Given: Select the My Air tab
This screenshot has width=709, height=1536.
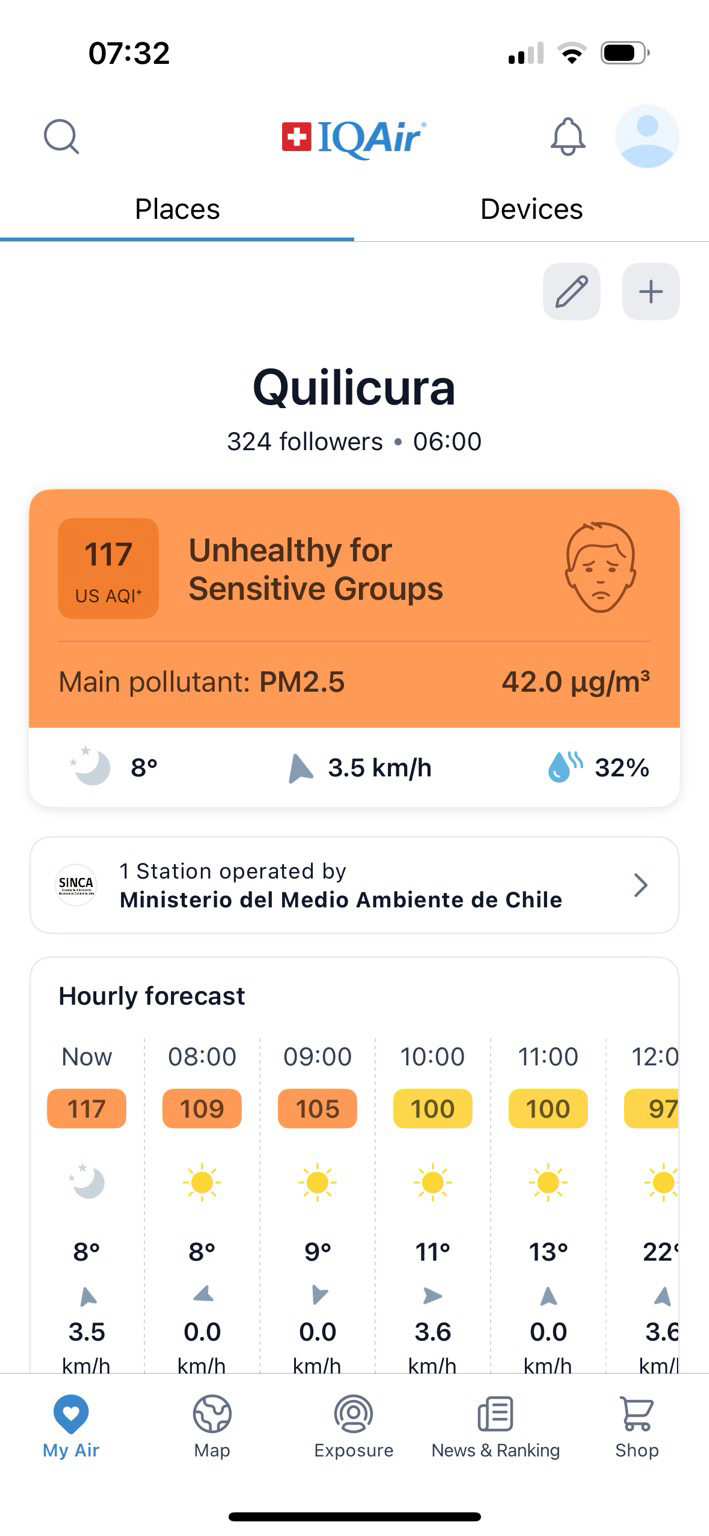Looking at the screenshot, I should point(71,1427).
